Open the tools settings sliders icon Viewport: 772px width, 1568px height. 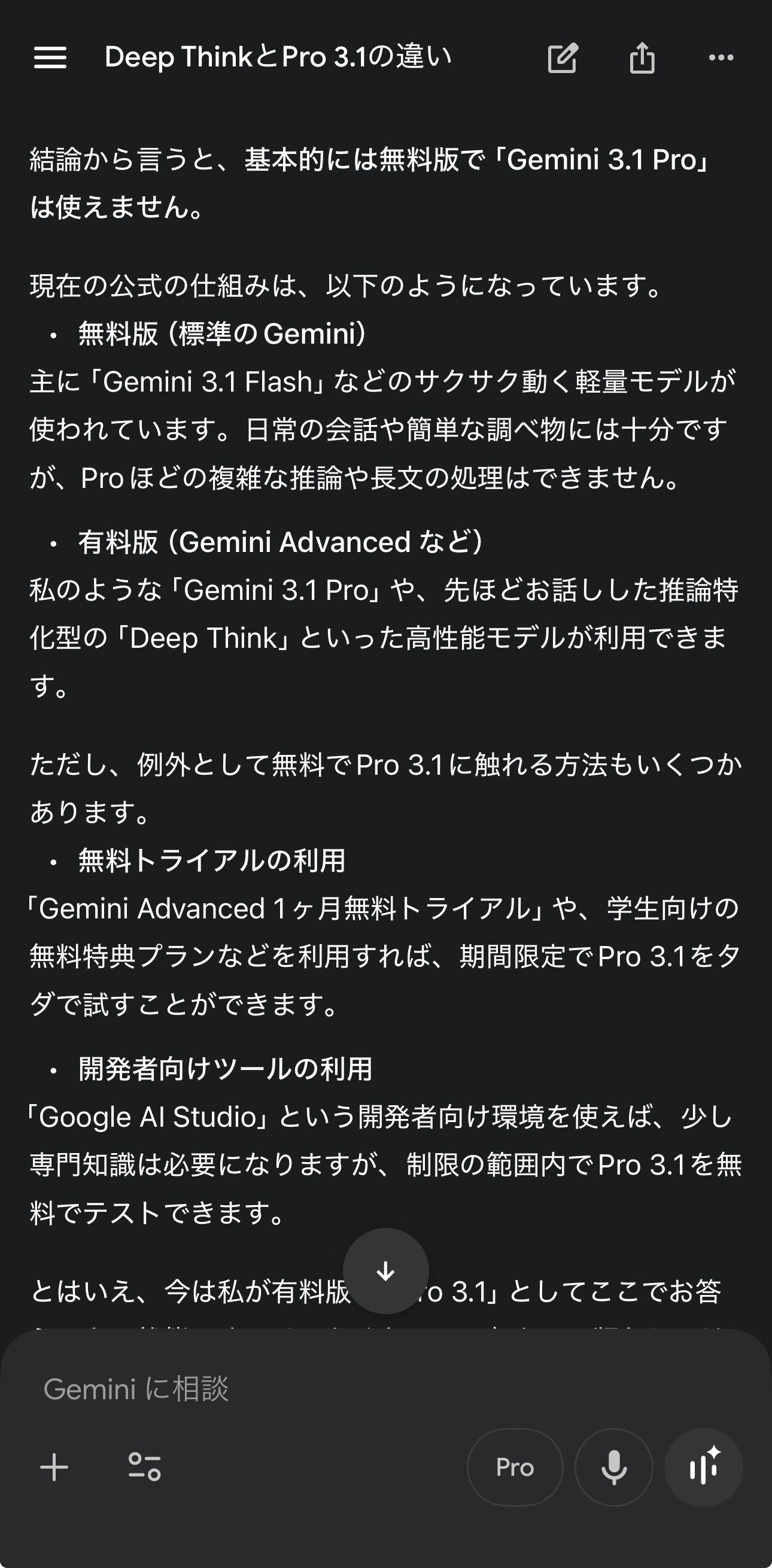click(144, 1467)
